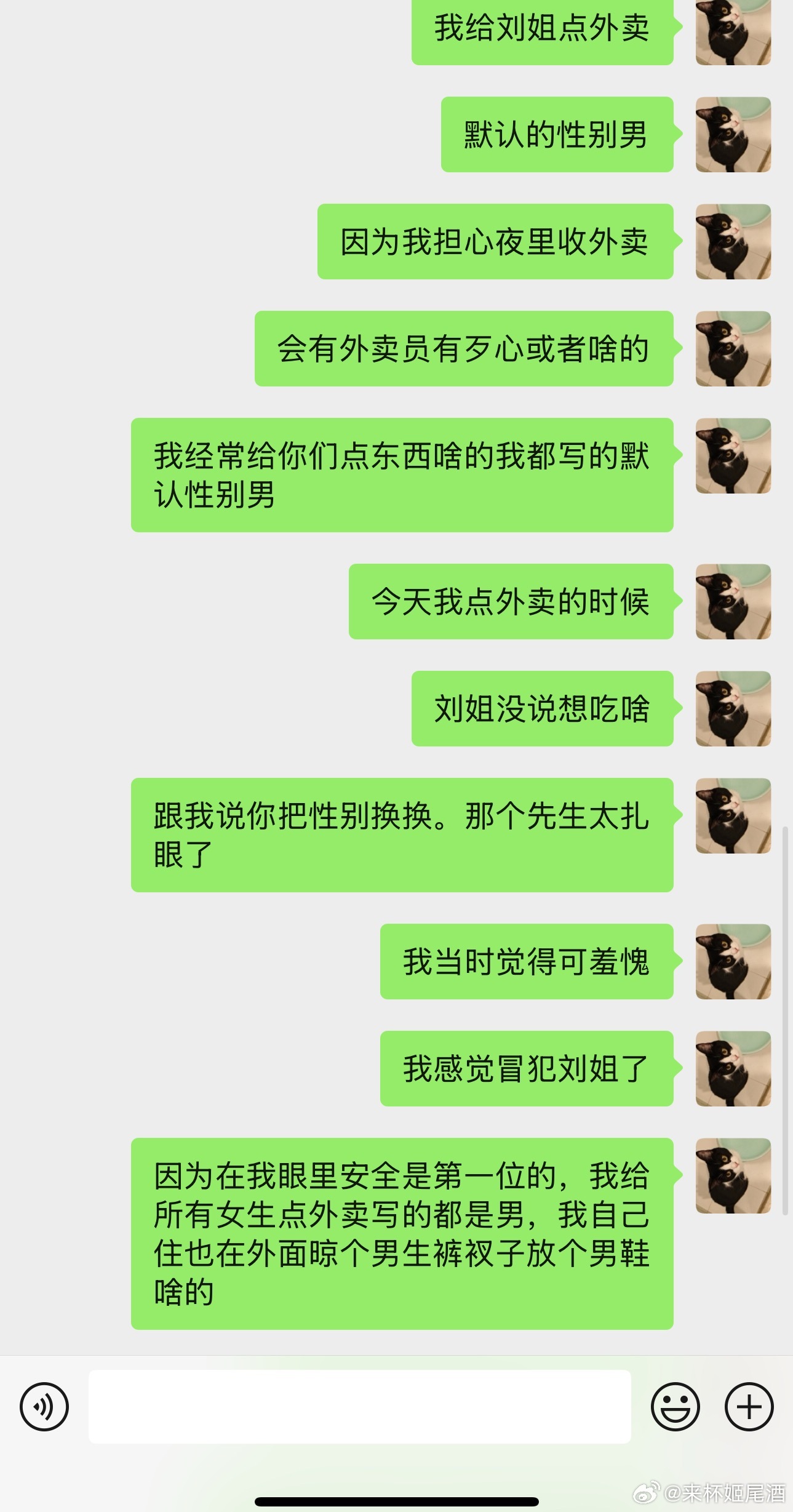The image size is (793, 1512).
Task: Open sender avatar beside '默认的性别男' message
Action: tap(733, 134)
